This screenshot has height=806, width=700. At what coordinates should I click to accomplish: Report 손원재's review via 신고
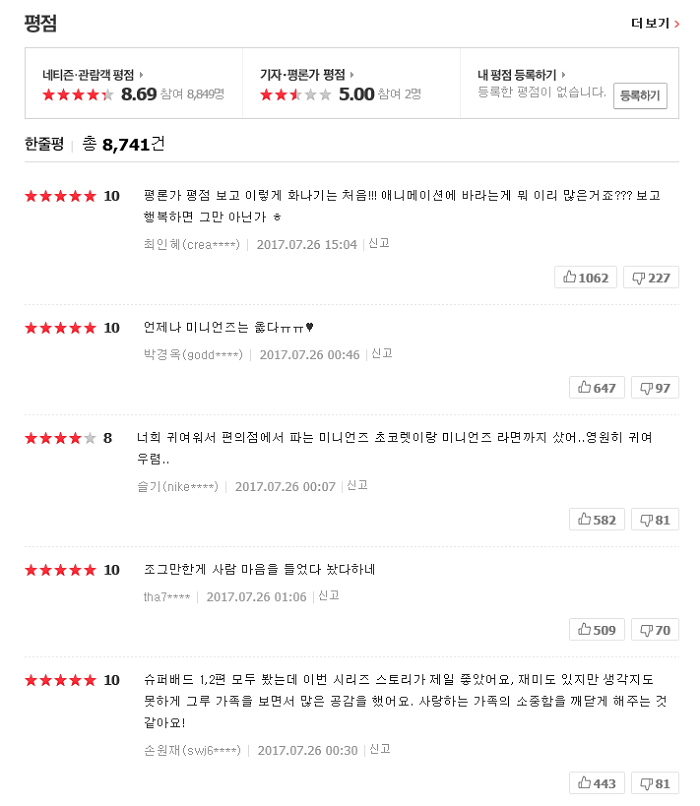coord(380,749)
